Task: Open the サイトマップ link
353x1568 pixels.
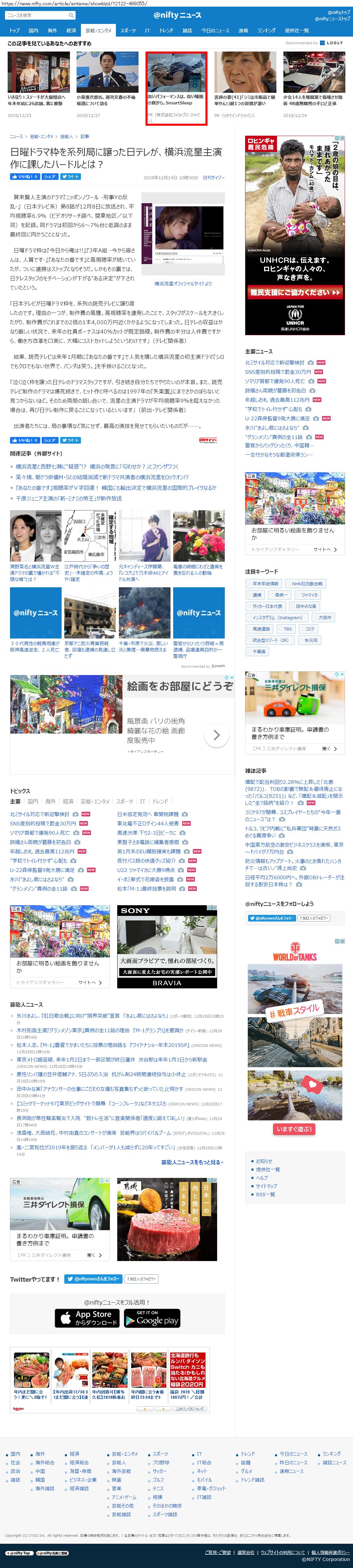Action: click(266, 1186)
